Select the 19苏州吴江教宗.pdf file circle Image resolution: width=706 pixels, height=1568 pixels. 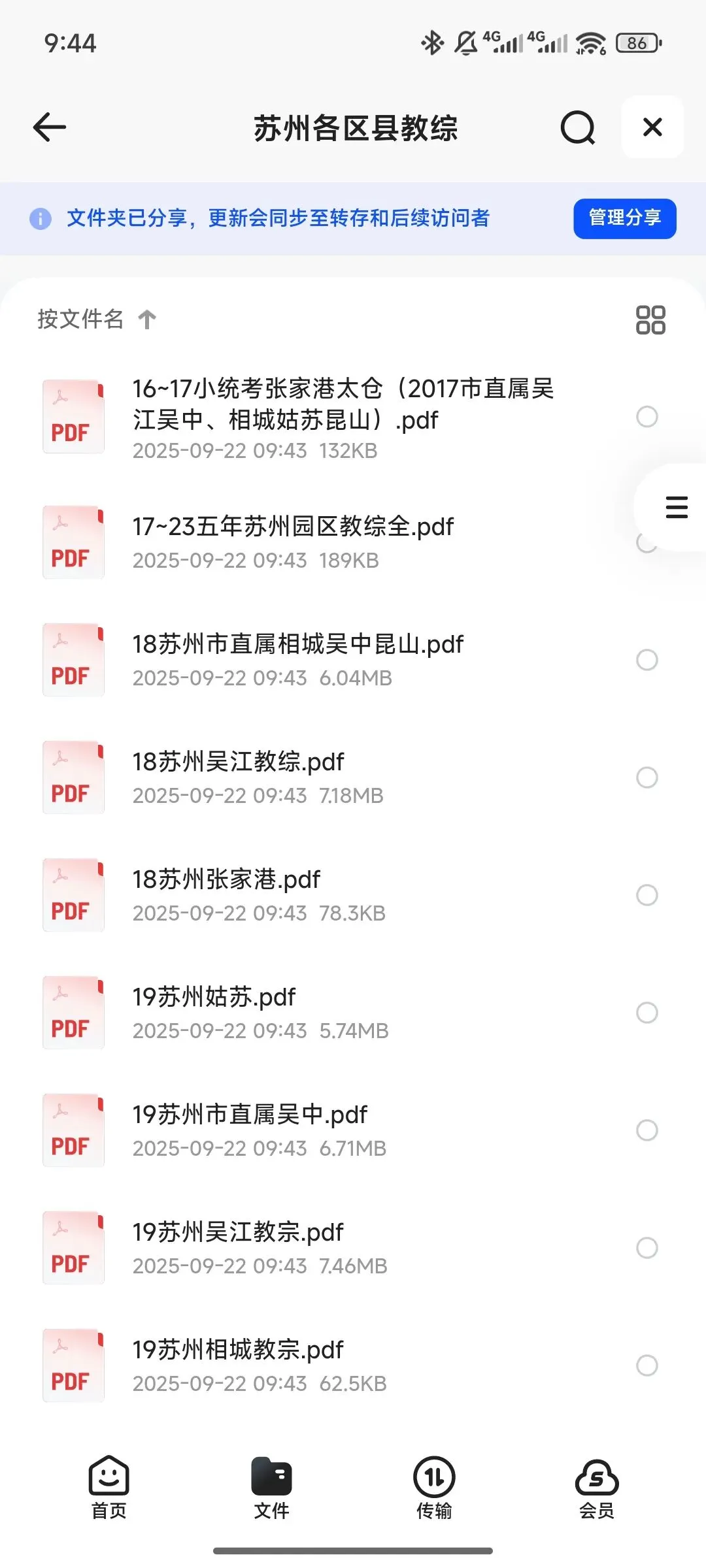tap(647, 1248)
